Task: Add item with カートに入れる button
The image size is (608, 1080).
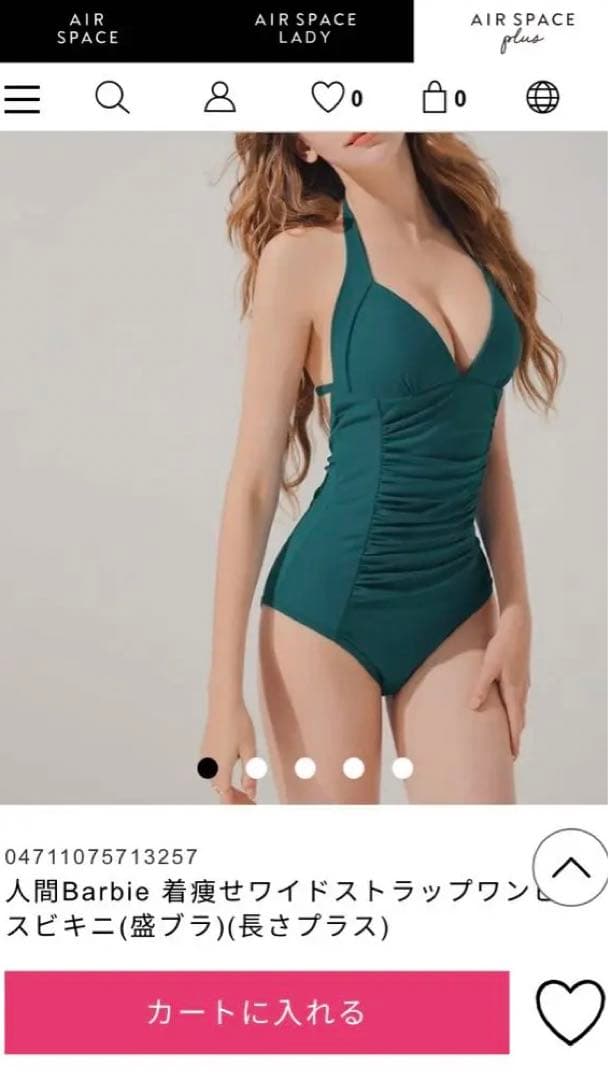Action: 257,1011
